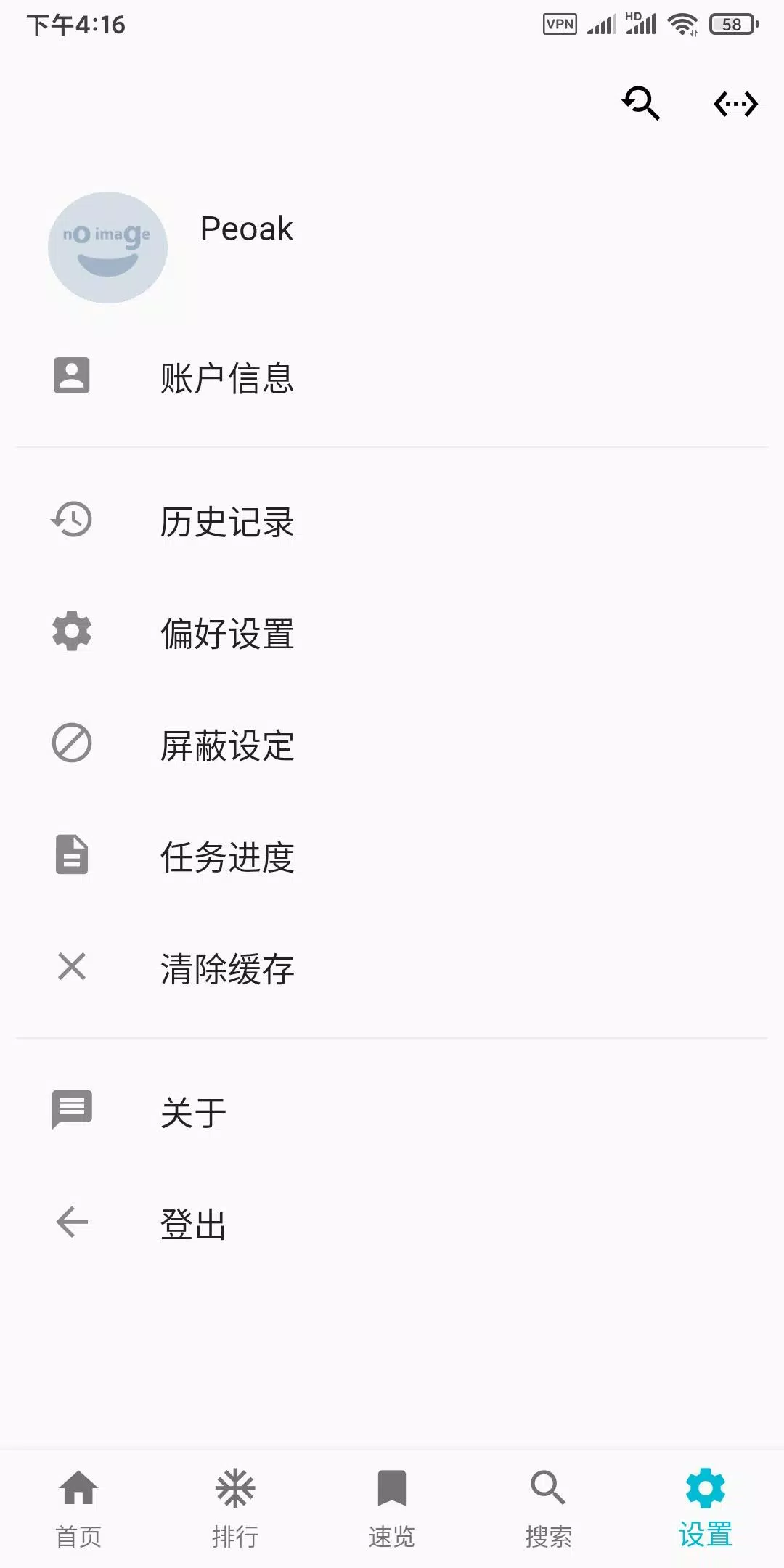Open the 速览 tab

pos(392,1506)
